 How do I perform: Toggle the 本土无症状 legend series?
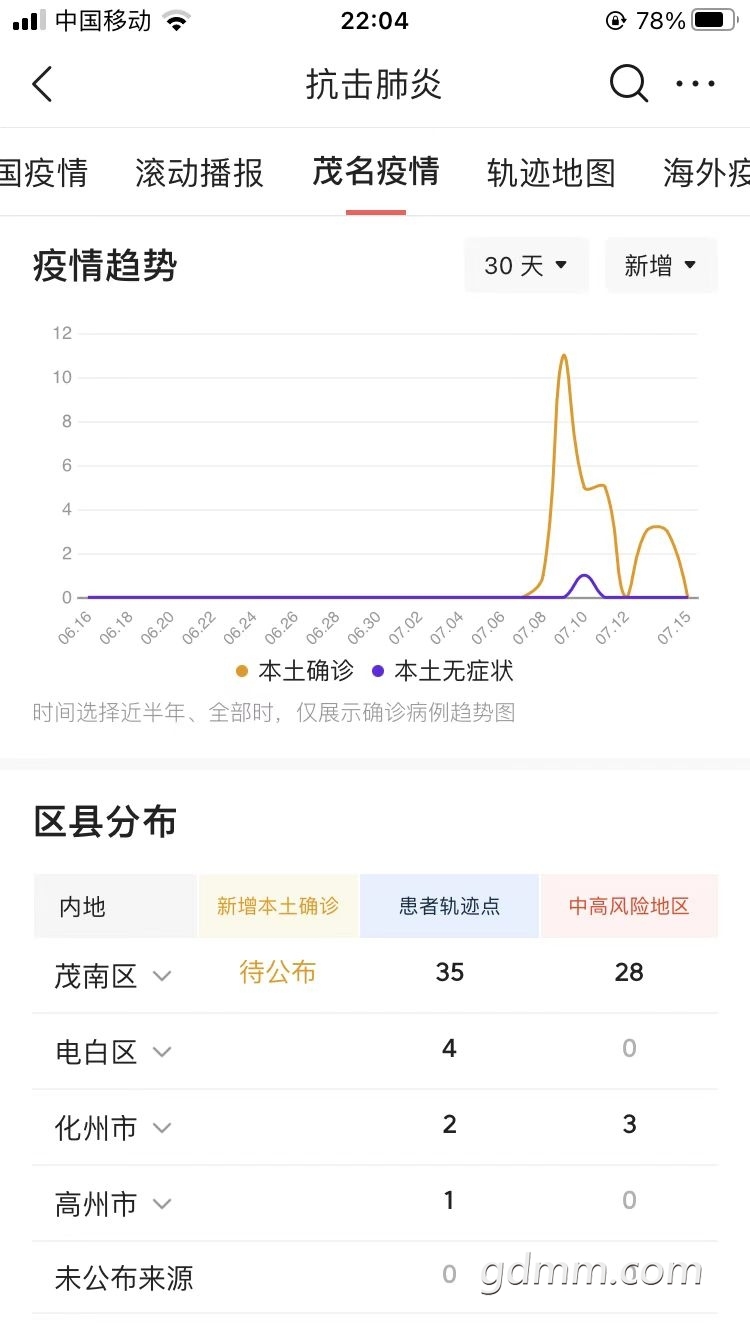coord(442,671)
